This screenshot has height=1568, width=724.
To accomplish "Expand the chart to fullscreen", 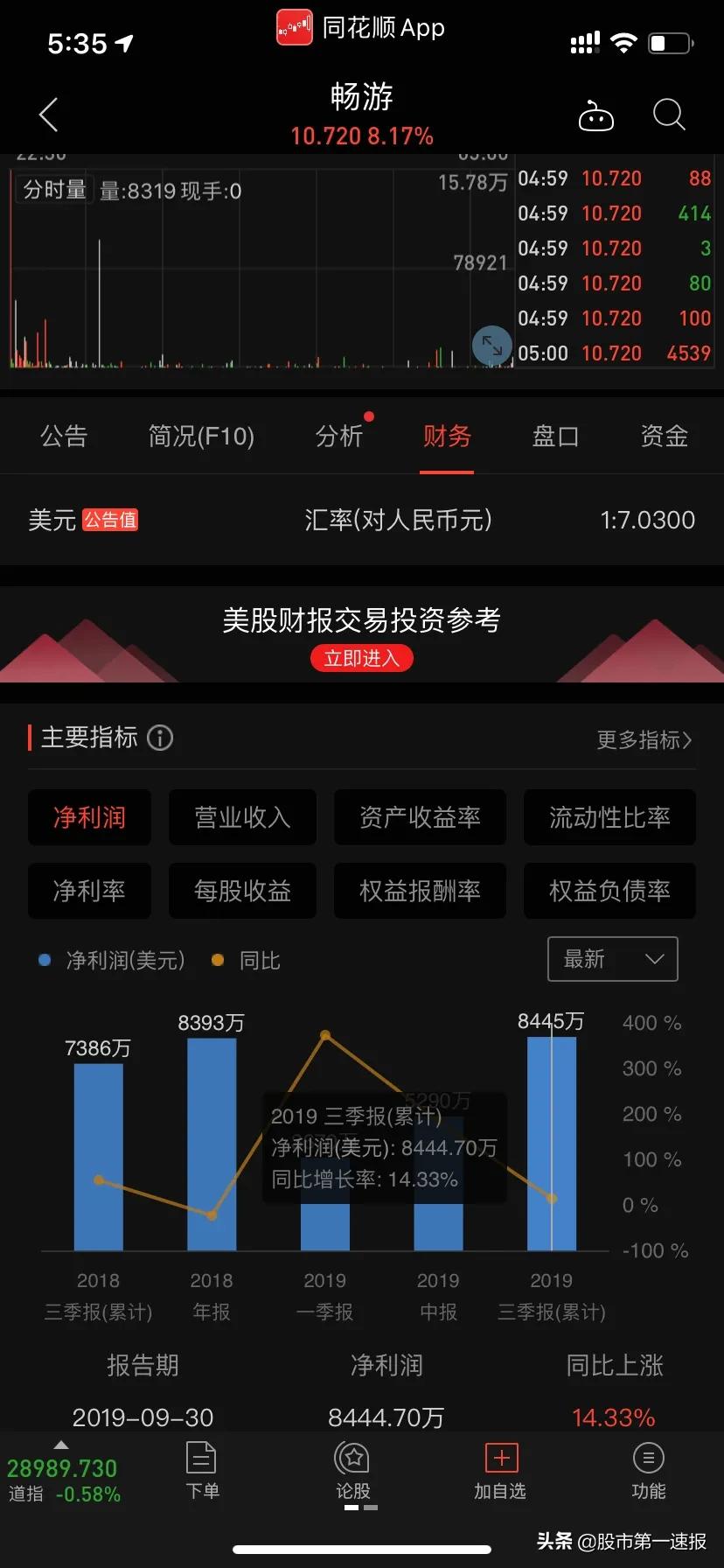I will [491, 346].
